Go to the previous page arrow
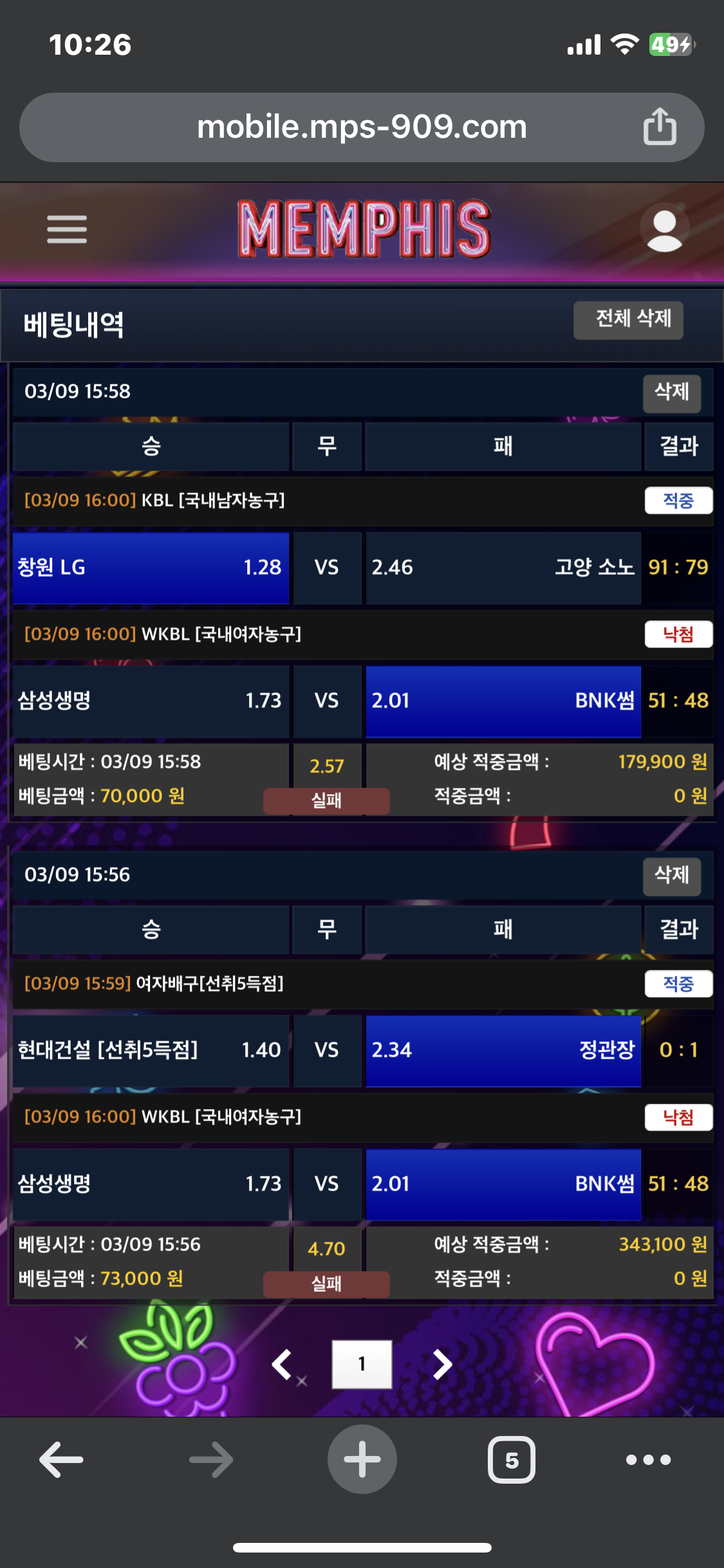Viewport: 724px width, 1568px height. click(x=282, y=1363)
